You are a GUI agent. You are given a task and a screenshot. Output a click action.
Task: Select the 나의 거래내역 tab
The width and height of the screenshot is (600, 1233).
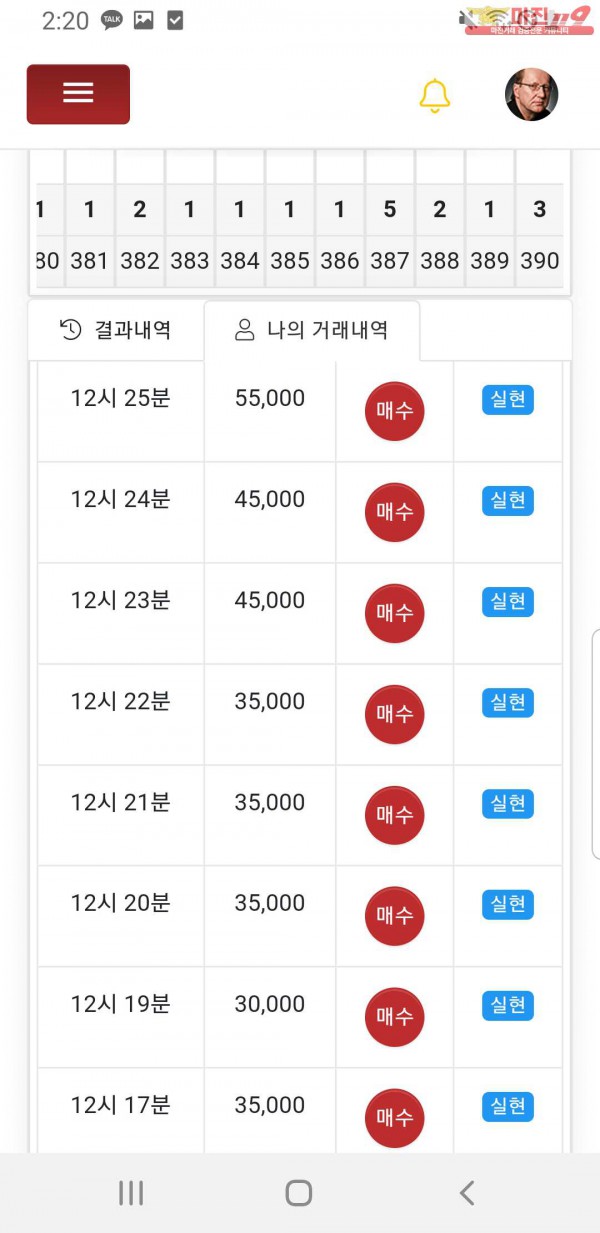point(312,330)
